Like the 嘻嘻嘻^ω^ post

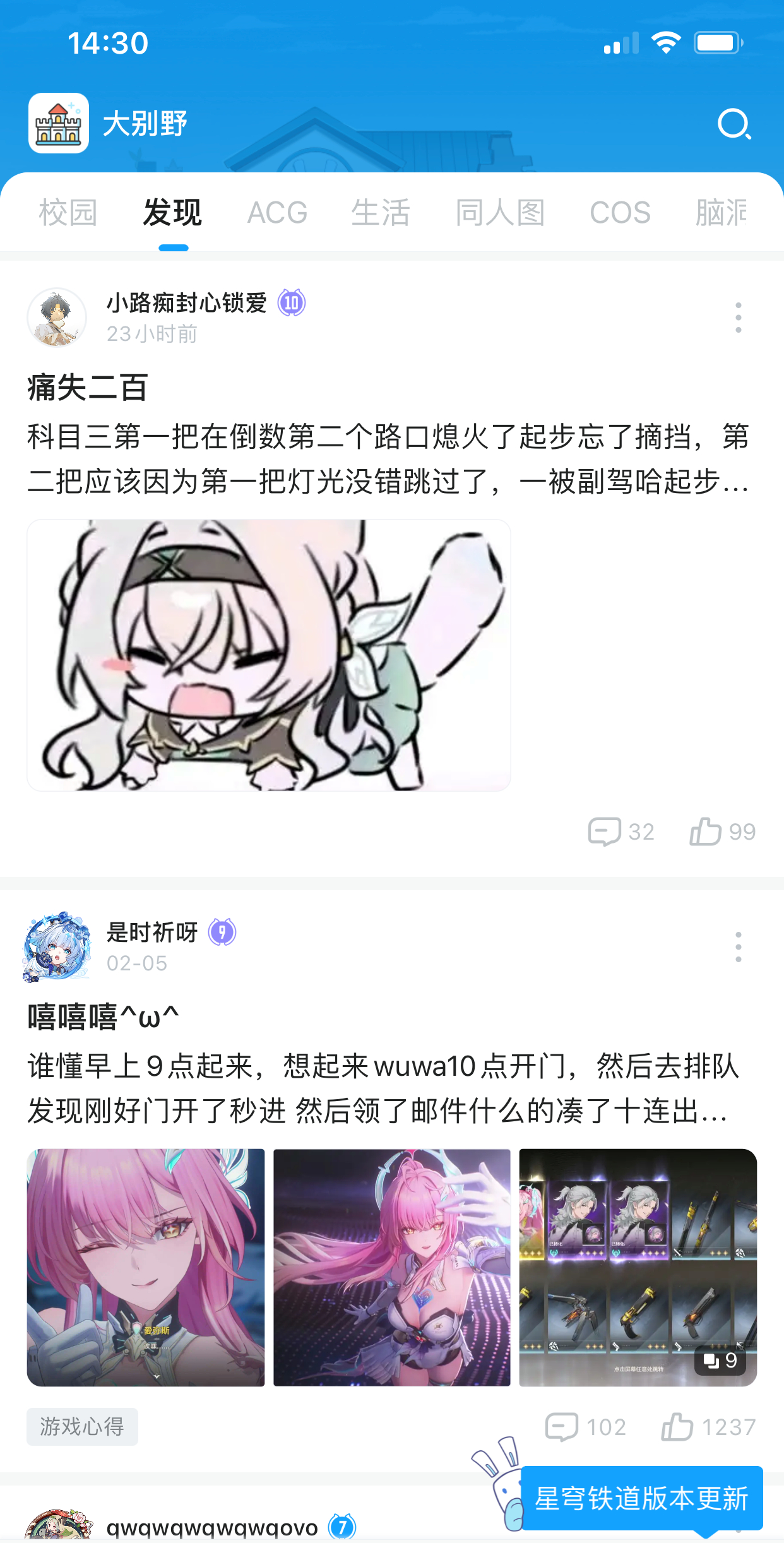tap(708, 1427)
